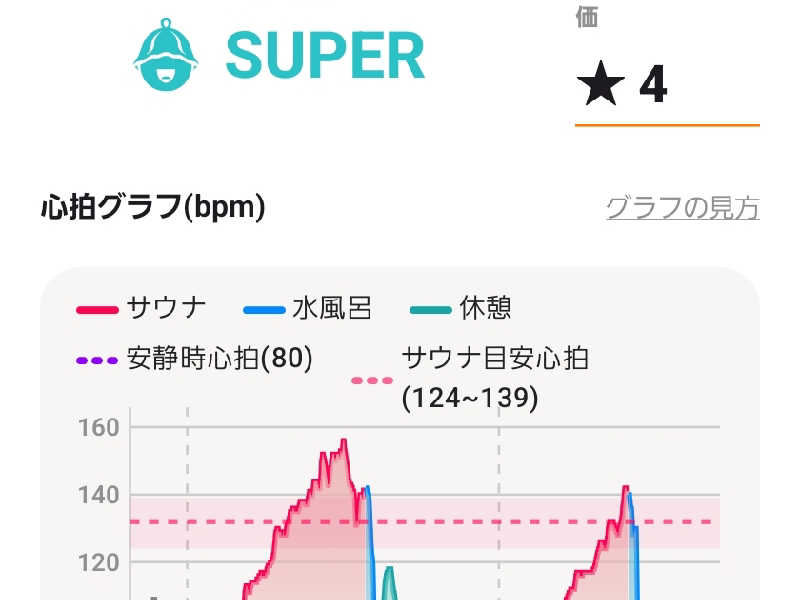Tap the star rating 4 field
The width and height of the screenshot is (800, 600).
click(665, 87)
